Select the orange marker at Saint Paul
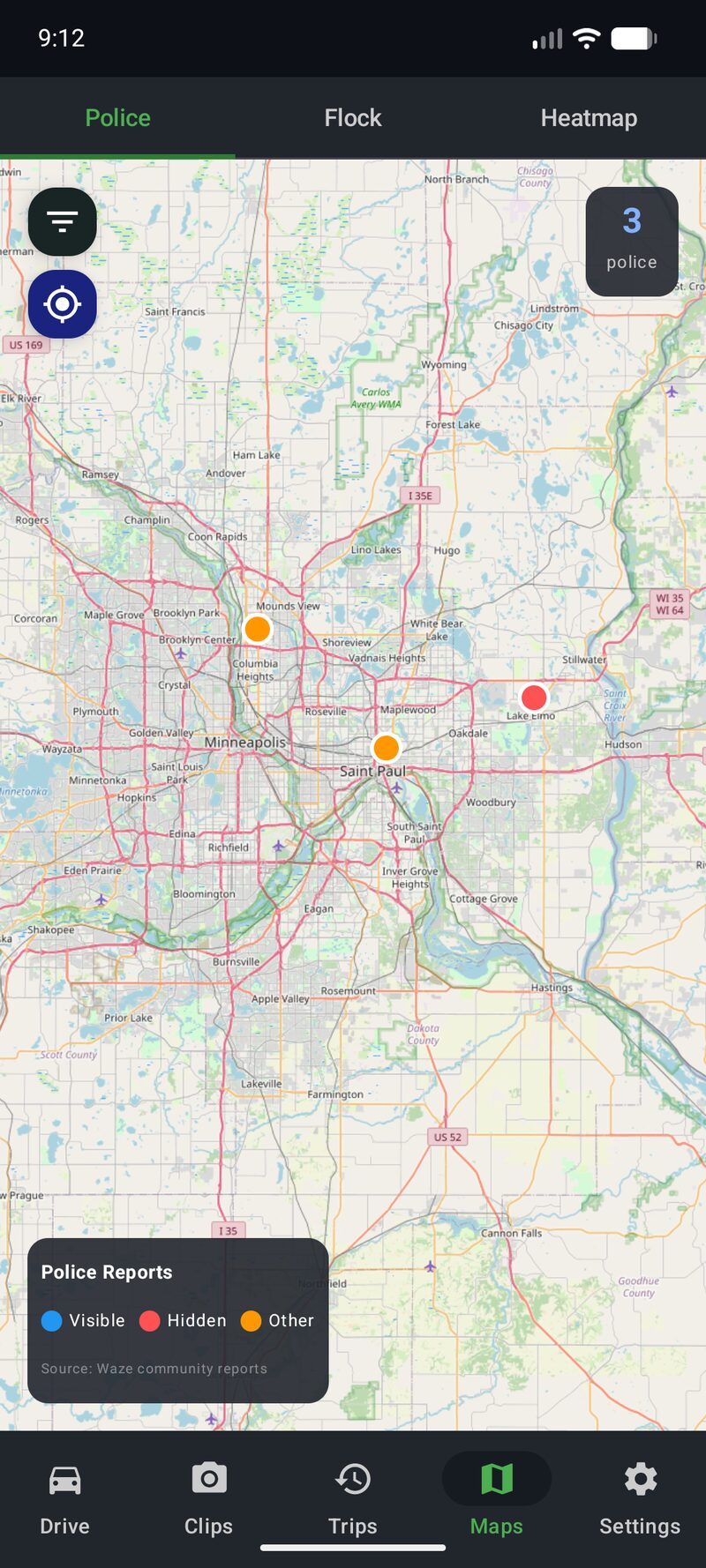Image resolution: width=706 pixels, height=1568 pixels. 387,748
